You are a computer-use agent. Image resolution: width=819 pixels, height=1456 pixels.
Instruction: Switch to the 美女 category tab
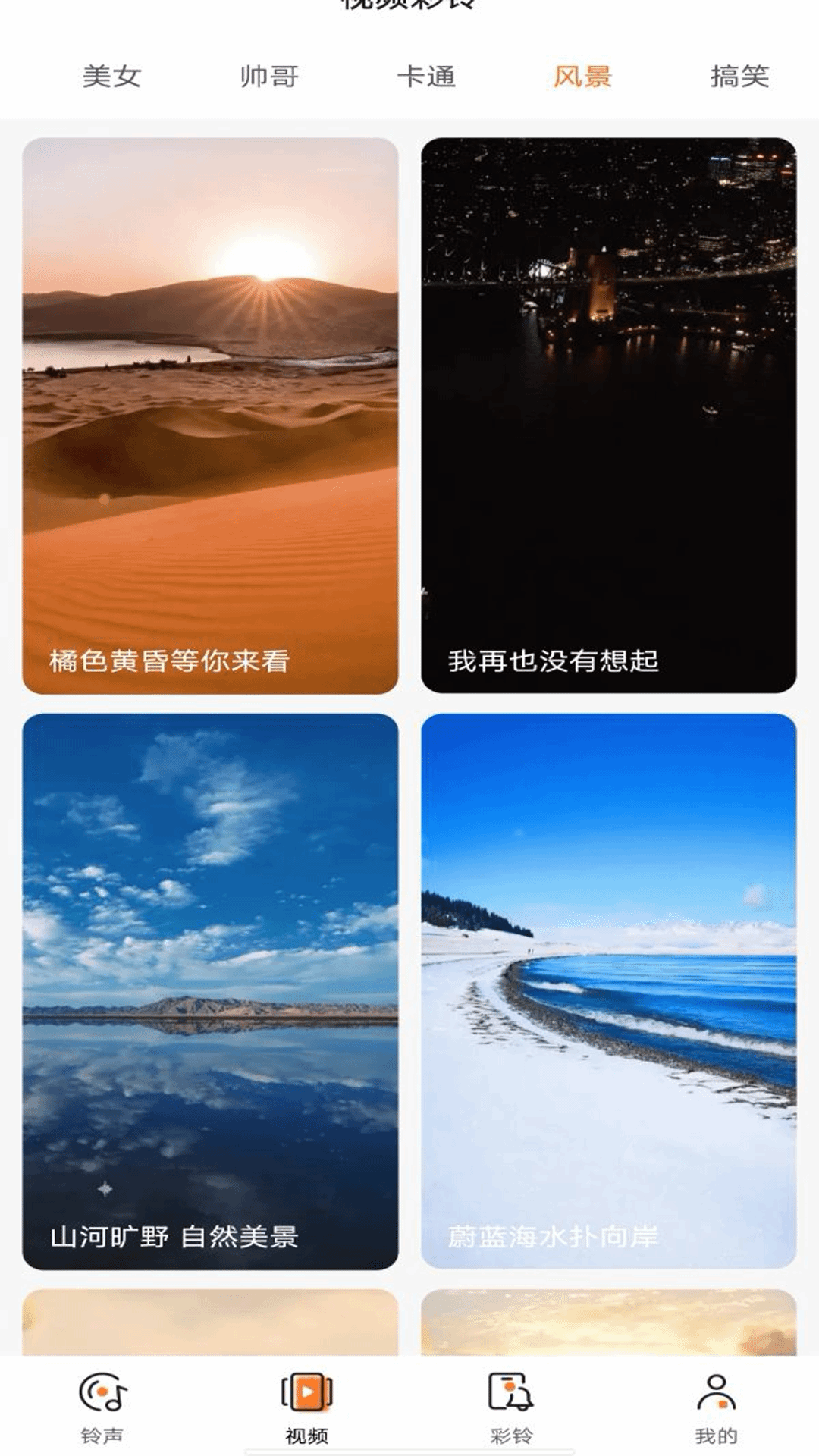111,77
